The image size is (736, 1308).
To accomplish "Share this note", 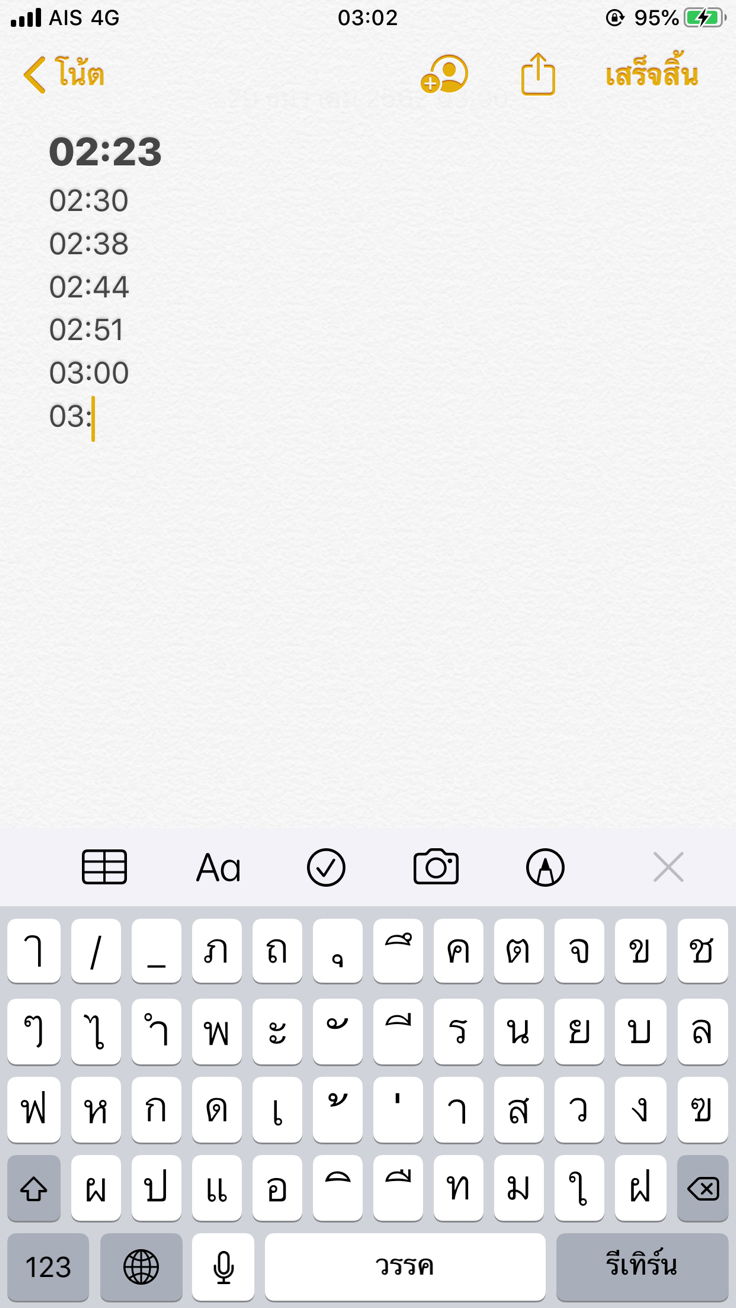I will (538, 75).
